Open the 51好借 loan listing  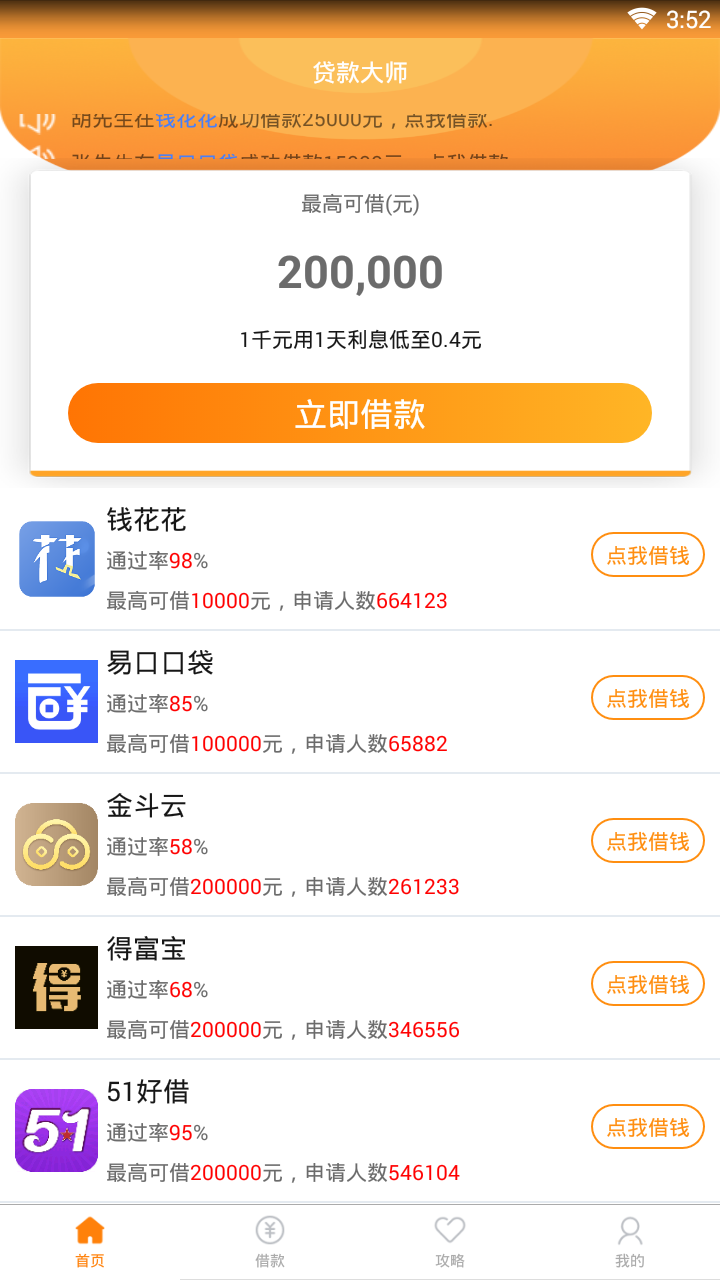(x=300, y=1131)
